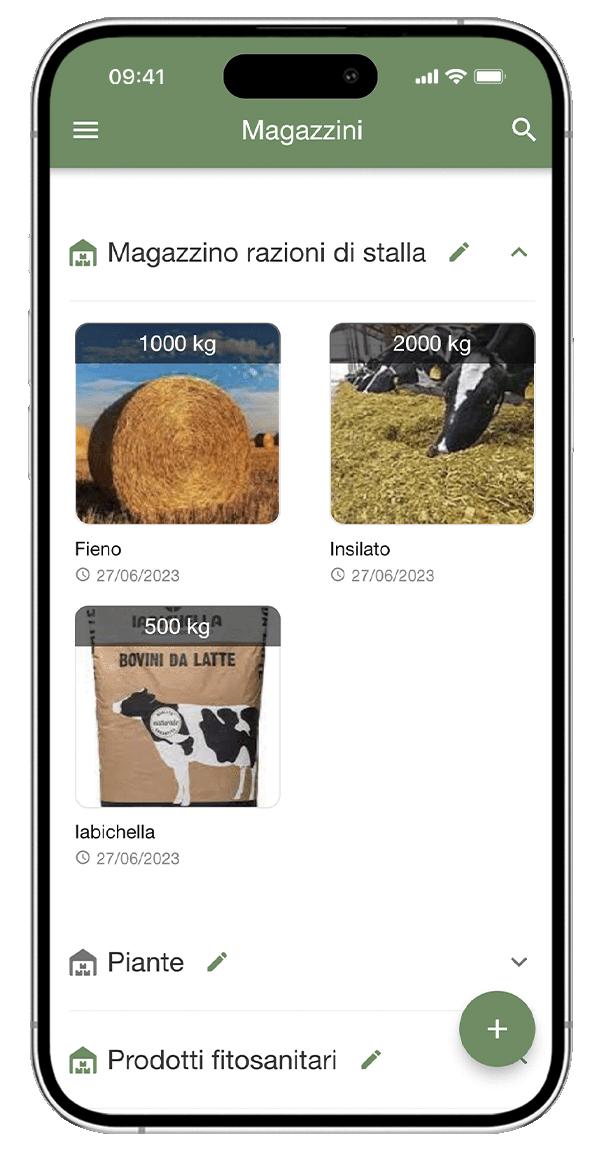Edit the Prodotti fitosanitari warehouse
The height and width of the screenshot is (1159, 600).
point(371,1060)
